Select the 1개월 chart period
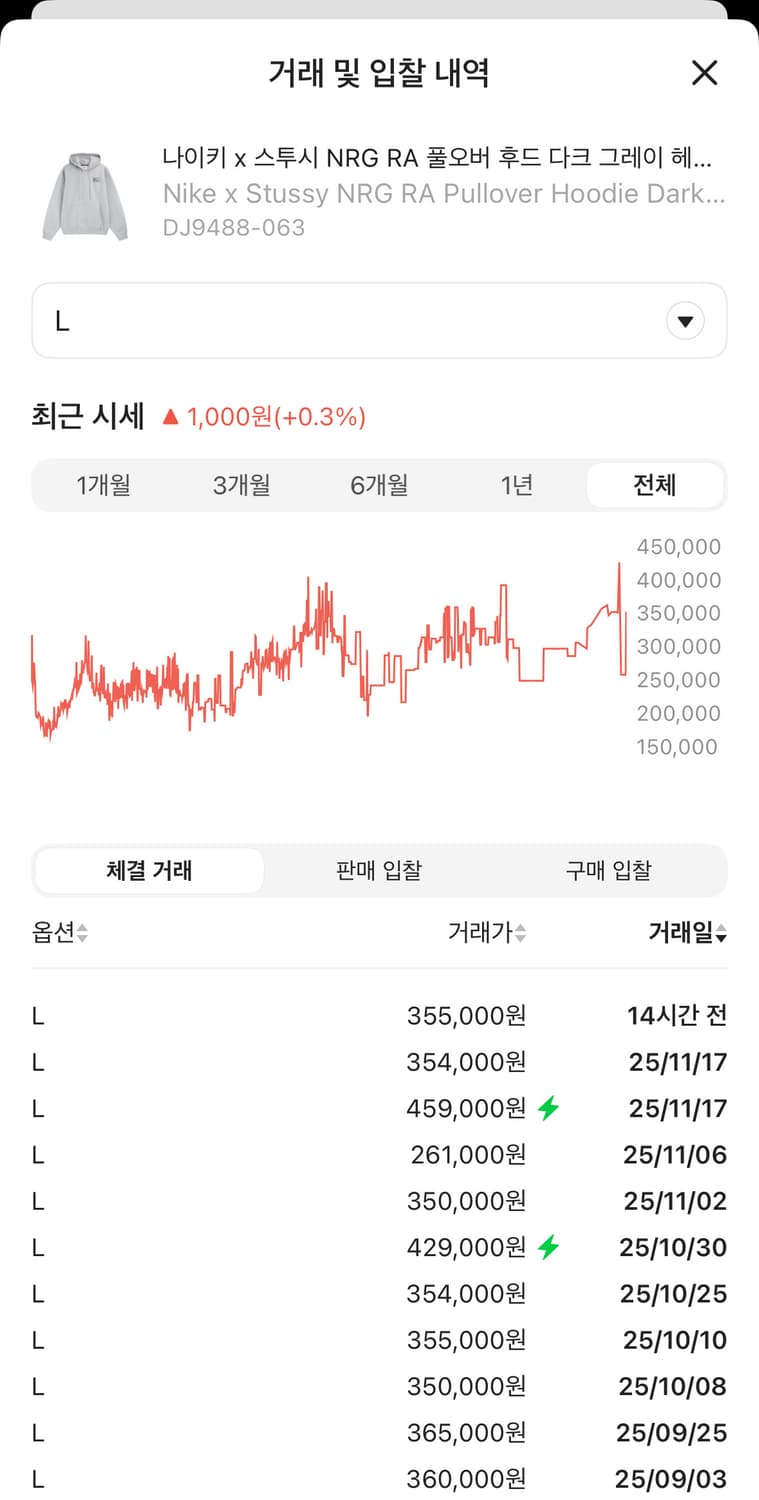 click(x=104, y=485)
